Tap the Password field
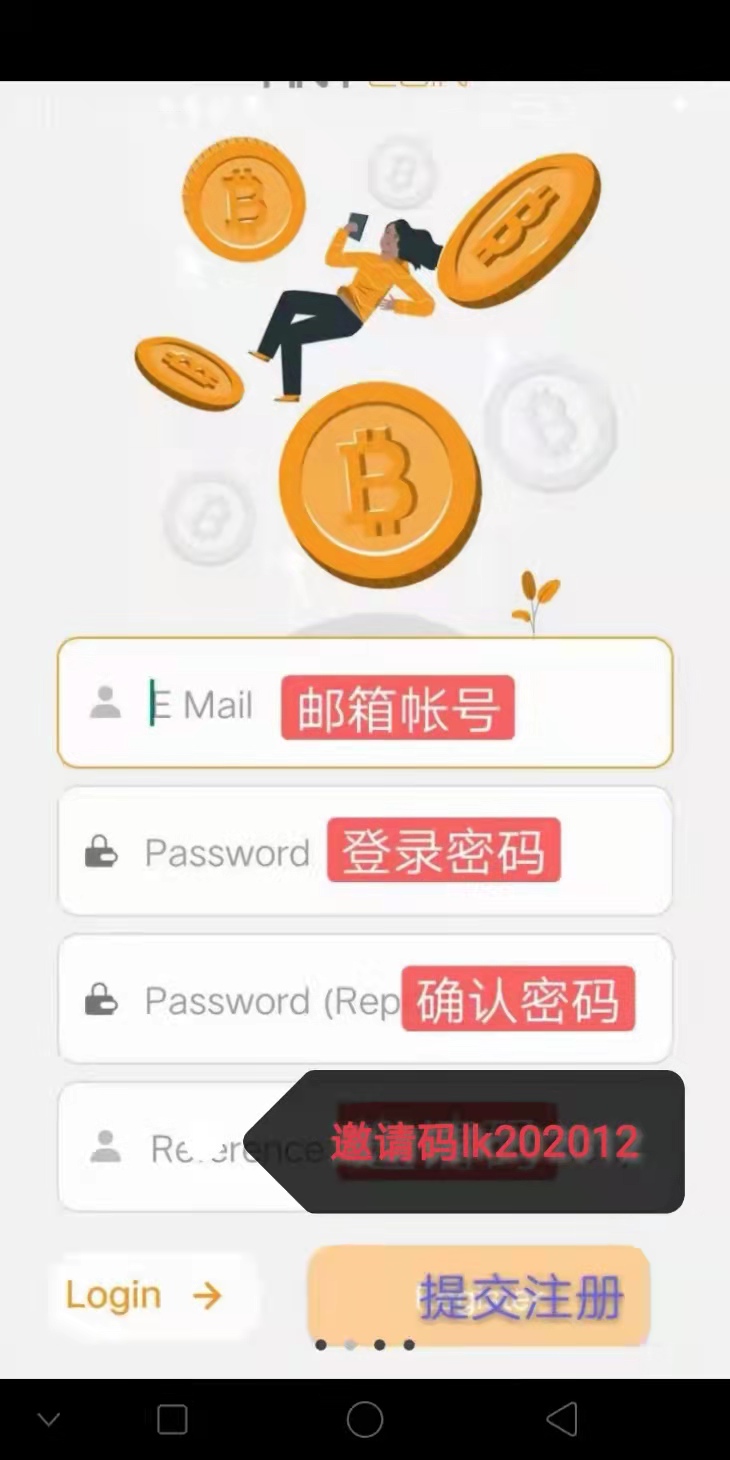The height and width of the screenshot is (1460, 730). click(x=364, y=851)
